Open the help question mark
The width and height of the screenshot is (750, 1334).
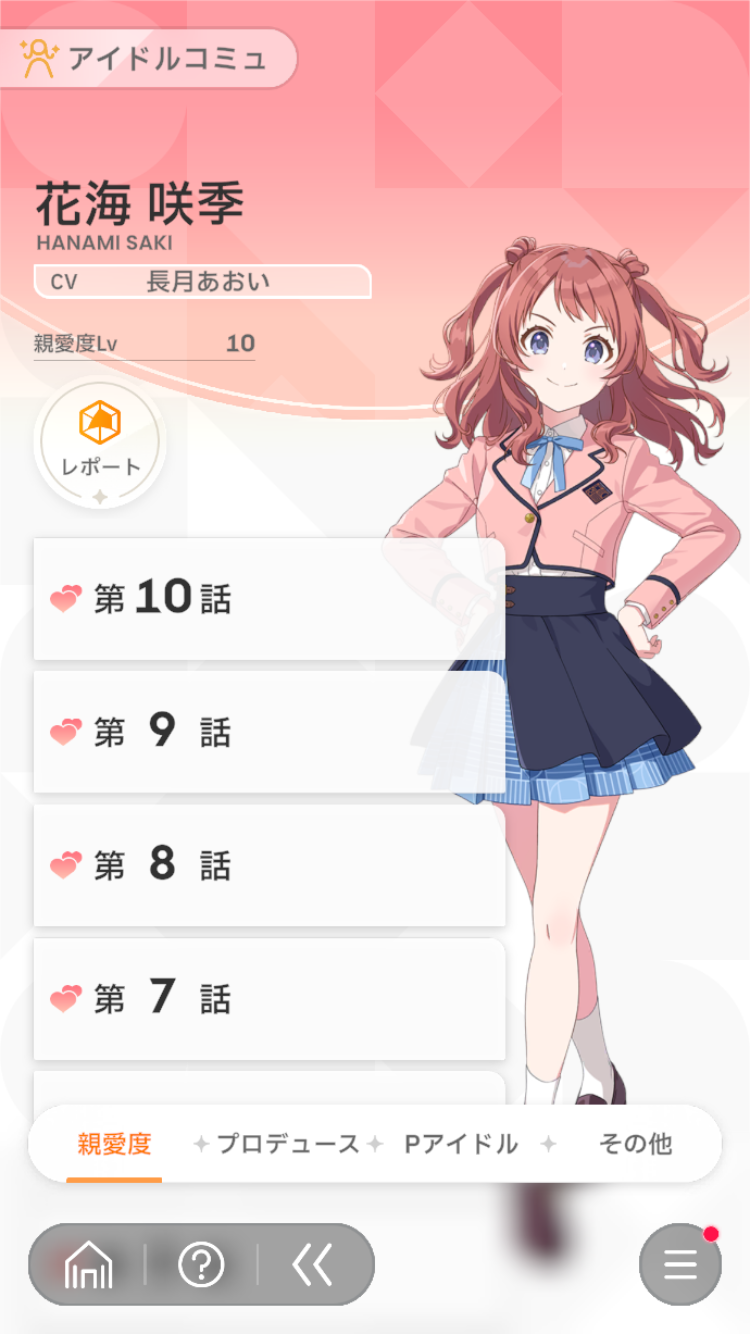pyautogui.click(x=201, y=1266)
